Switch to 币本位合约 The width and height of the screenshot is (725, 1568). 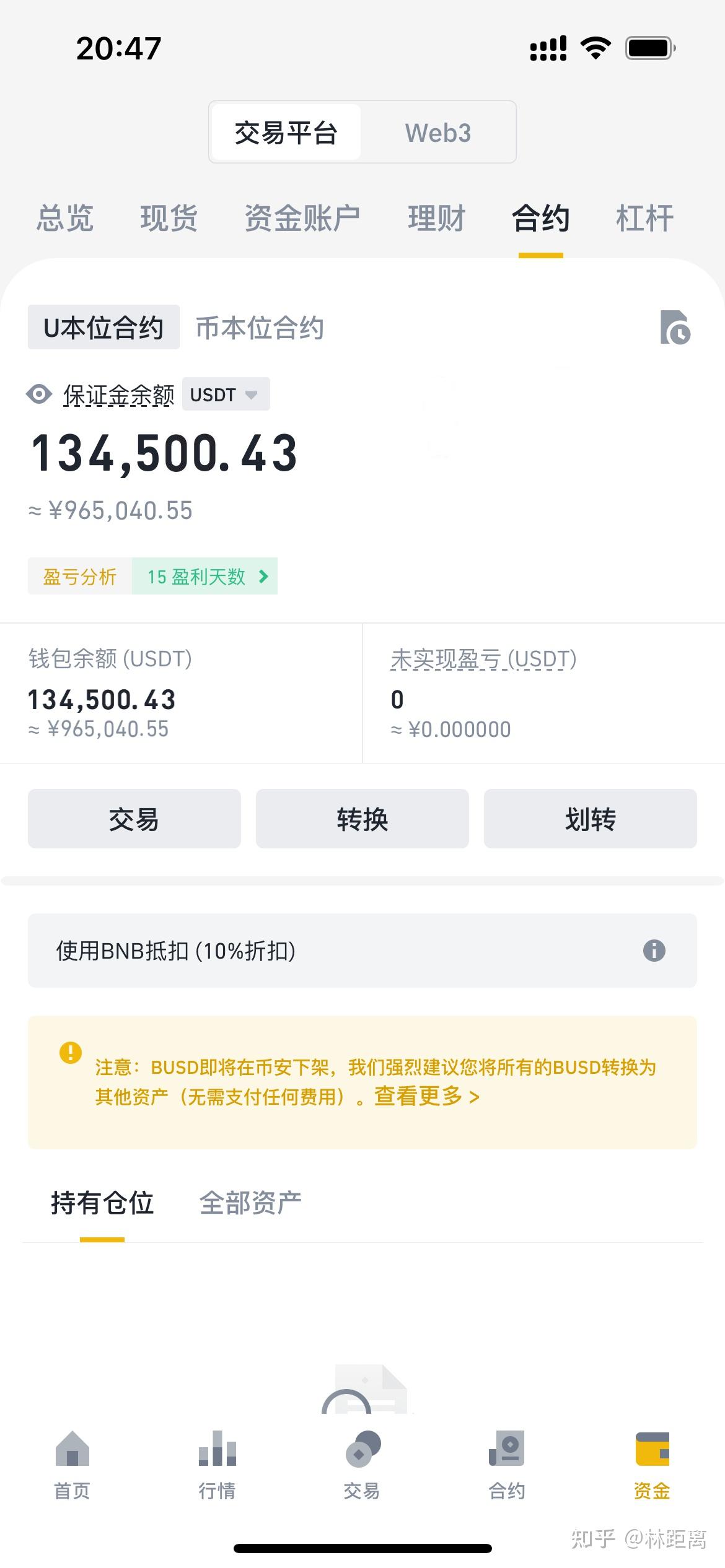click(261, 328)
